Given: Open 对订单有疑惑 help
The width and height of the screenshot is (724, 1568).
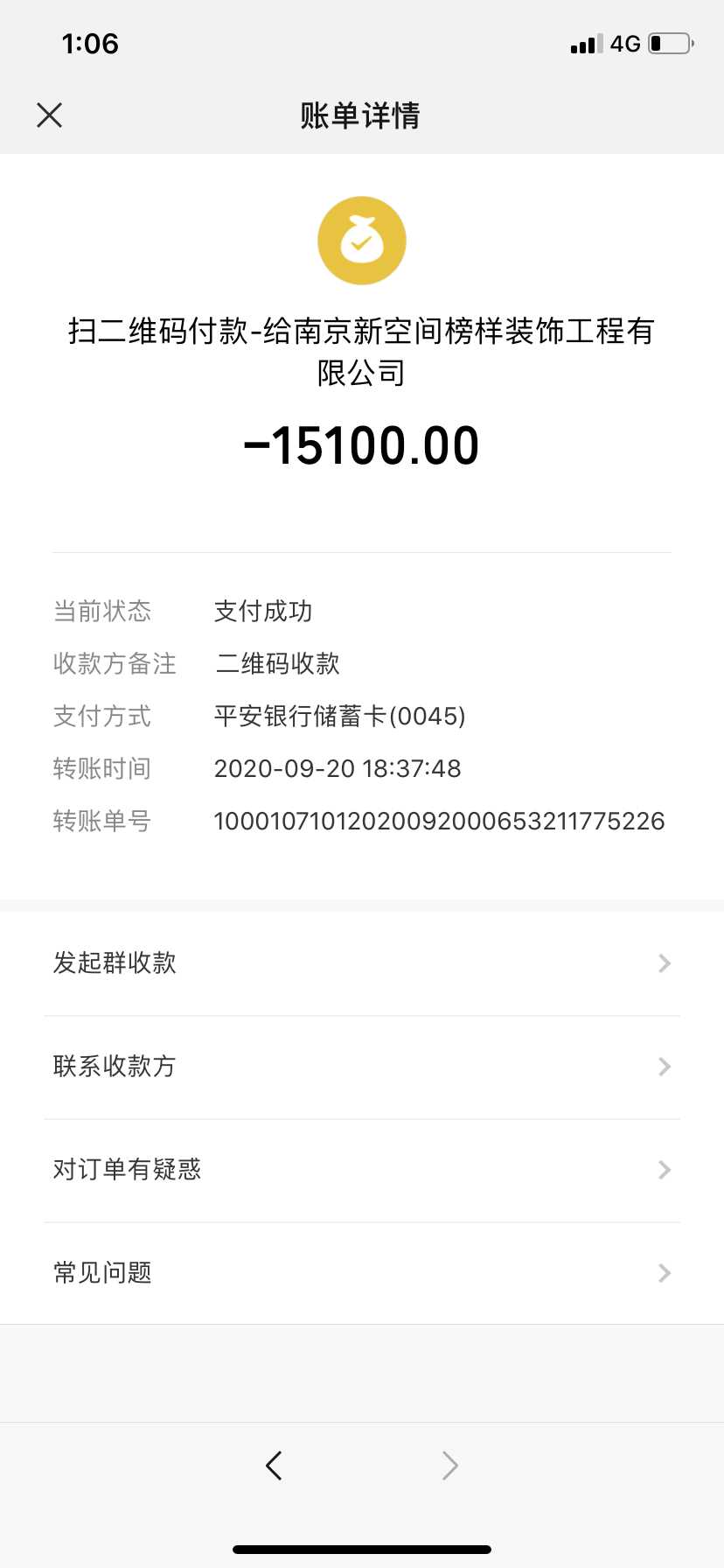Looking at the screenshot, I should (361, 1170).
